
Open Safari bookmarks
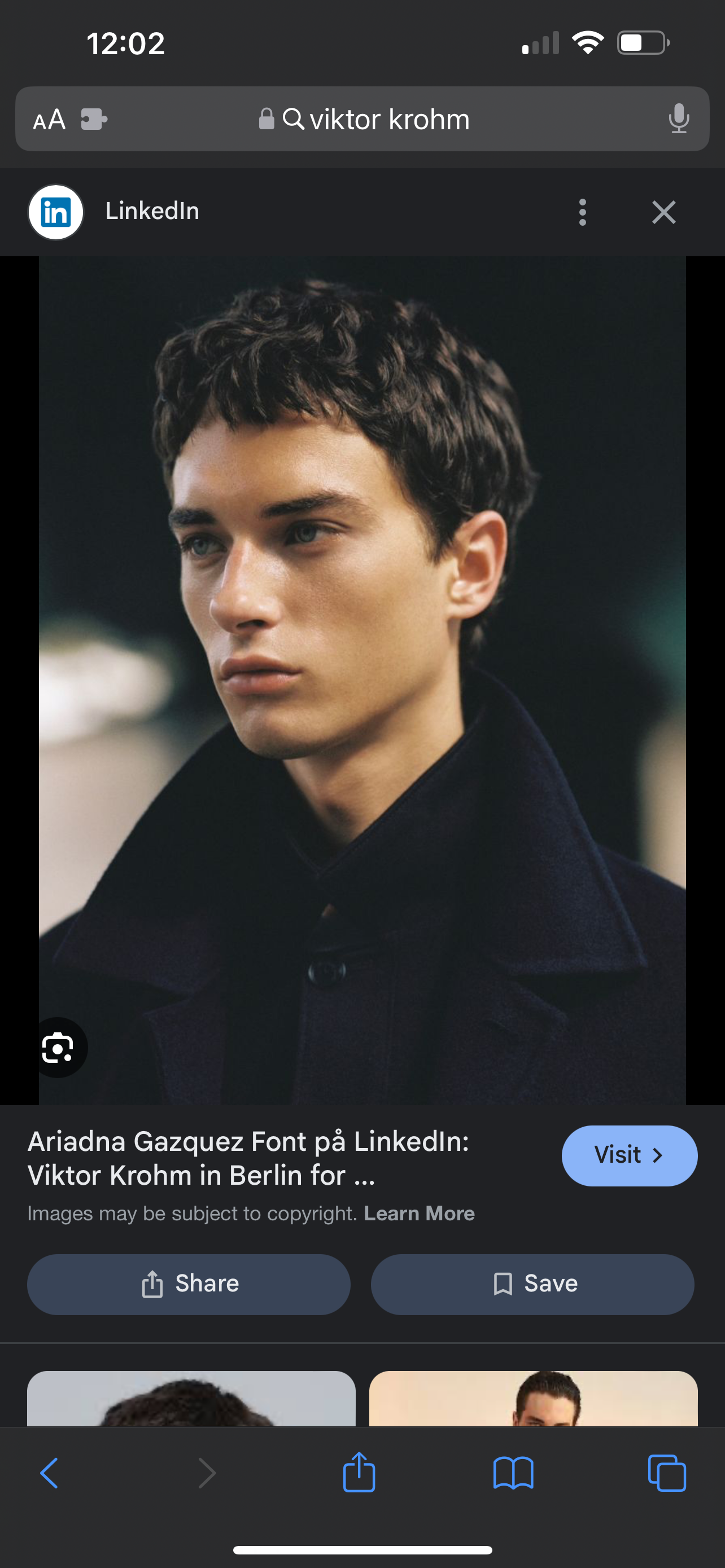point(513,1473)
